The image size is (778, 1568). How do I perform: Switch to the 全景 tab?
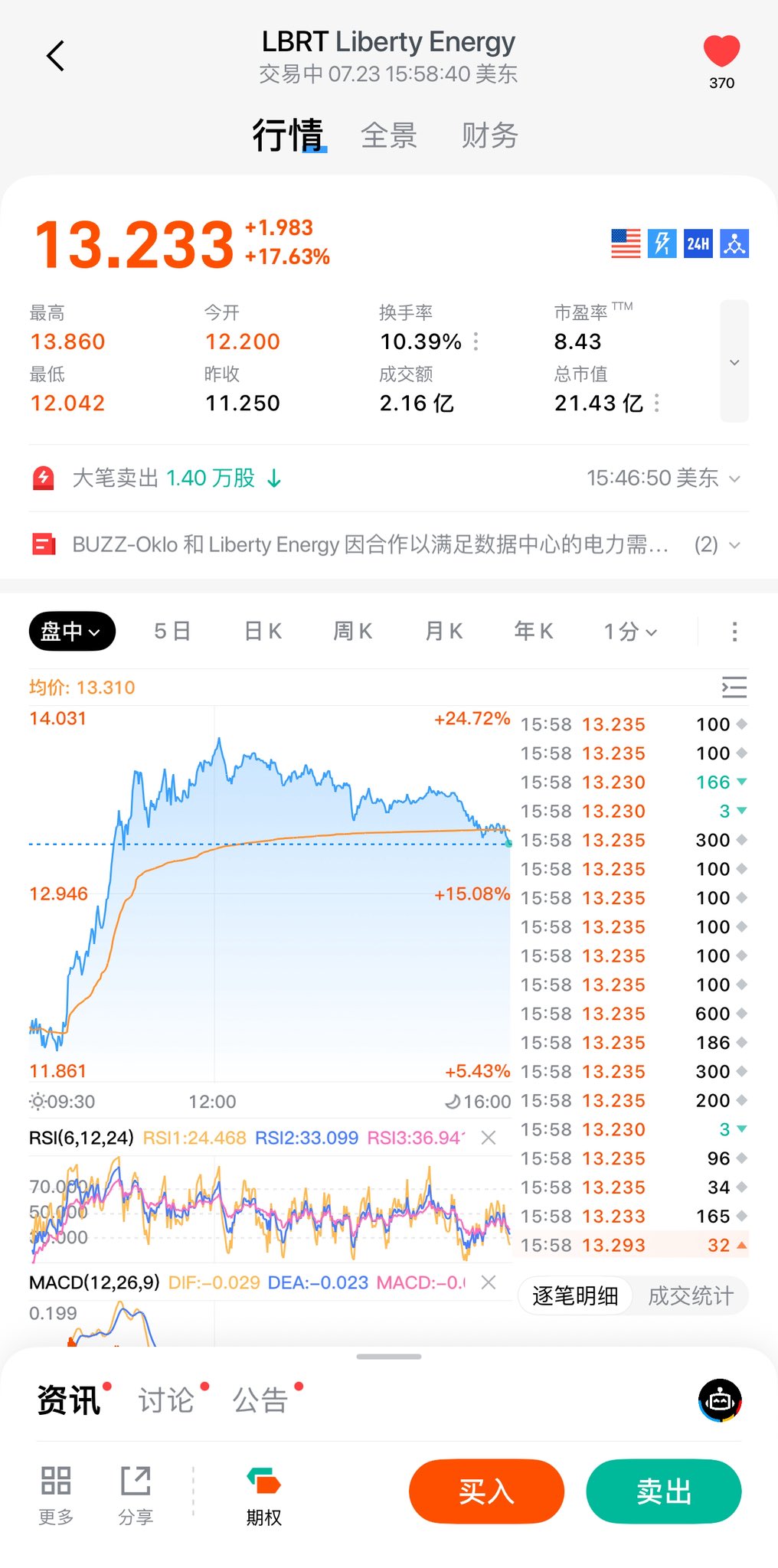pyautogui.click(x=389, y=136)
